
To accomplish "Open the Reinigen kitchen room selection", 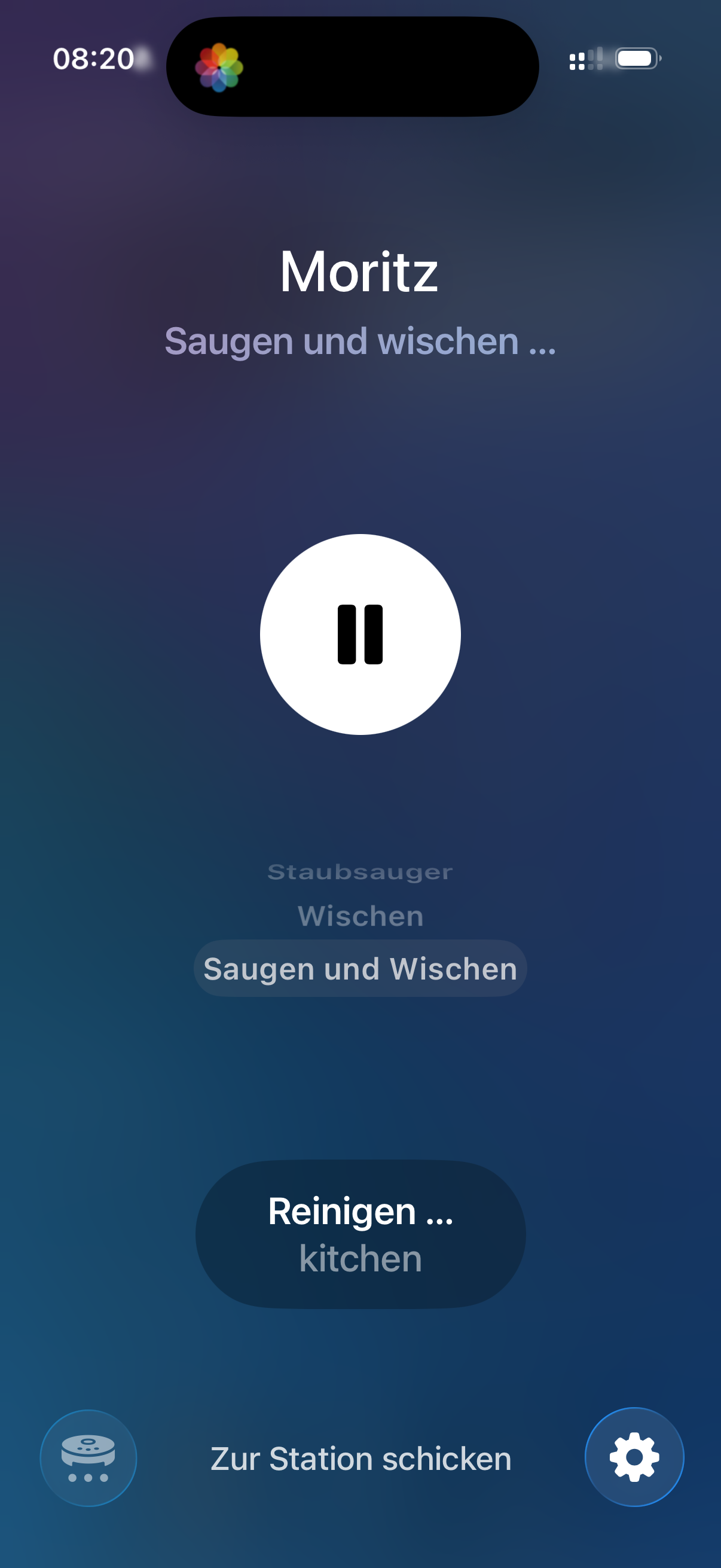I will [360, 1234].
